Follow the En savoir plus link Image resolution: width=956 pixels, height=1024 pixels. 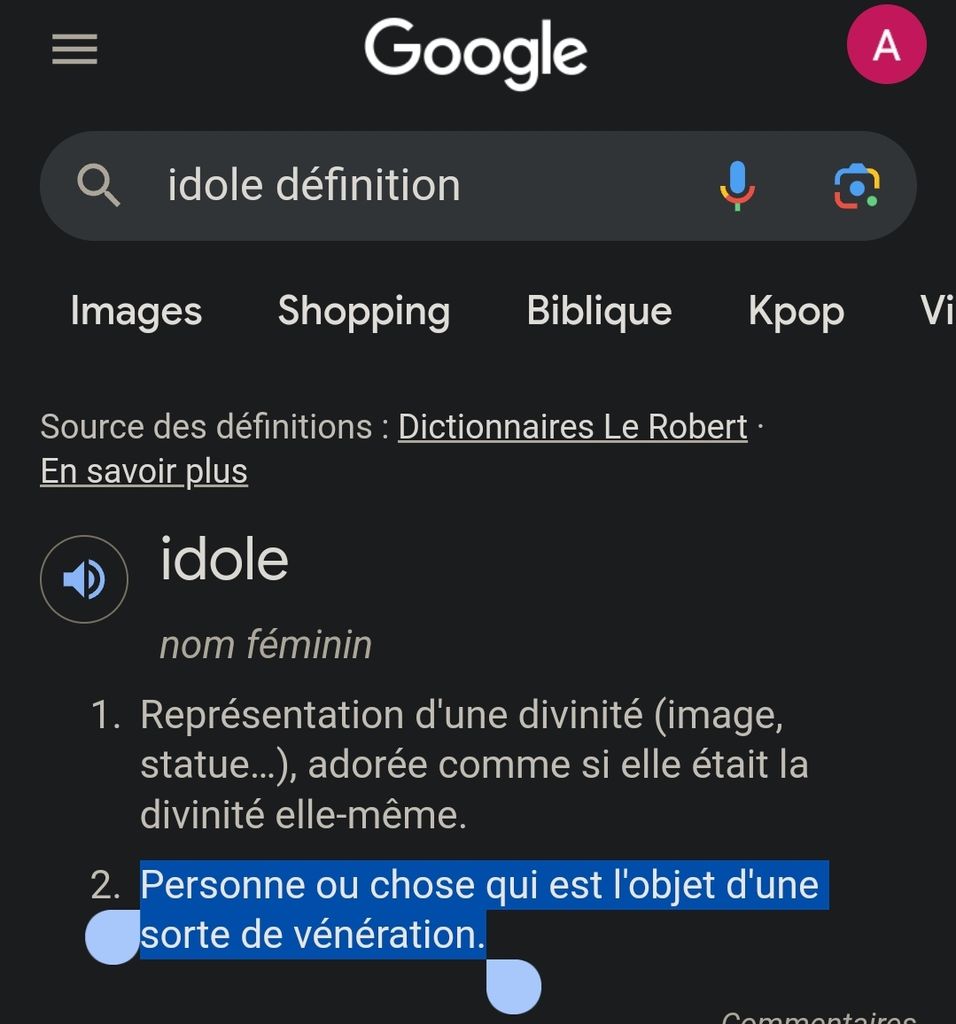point(144,471)
